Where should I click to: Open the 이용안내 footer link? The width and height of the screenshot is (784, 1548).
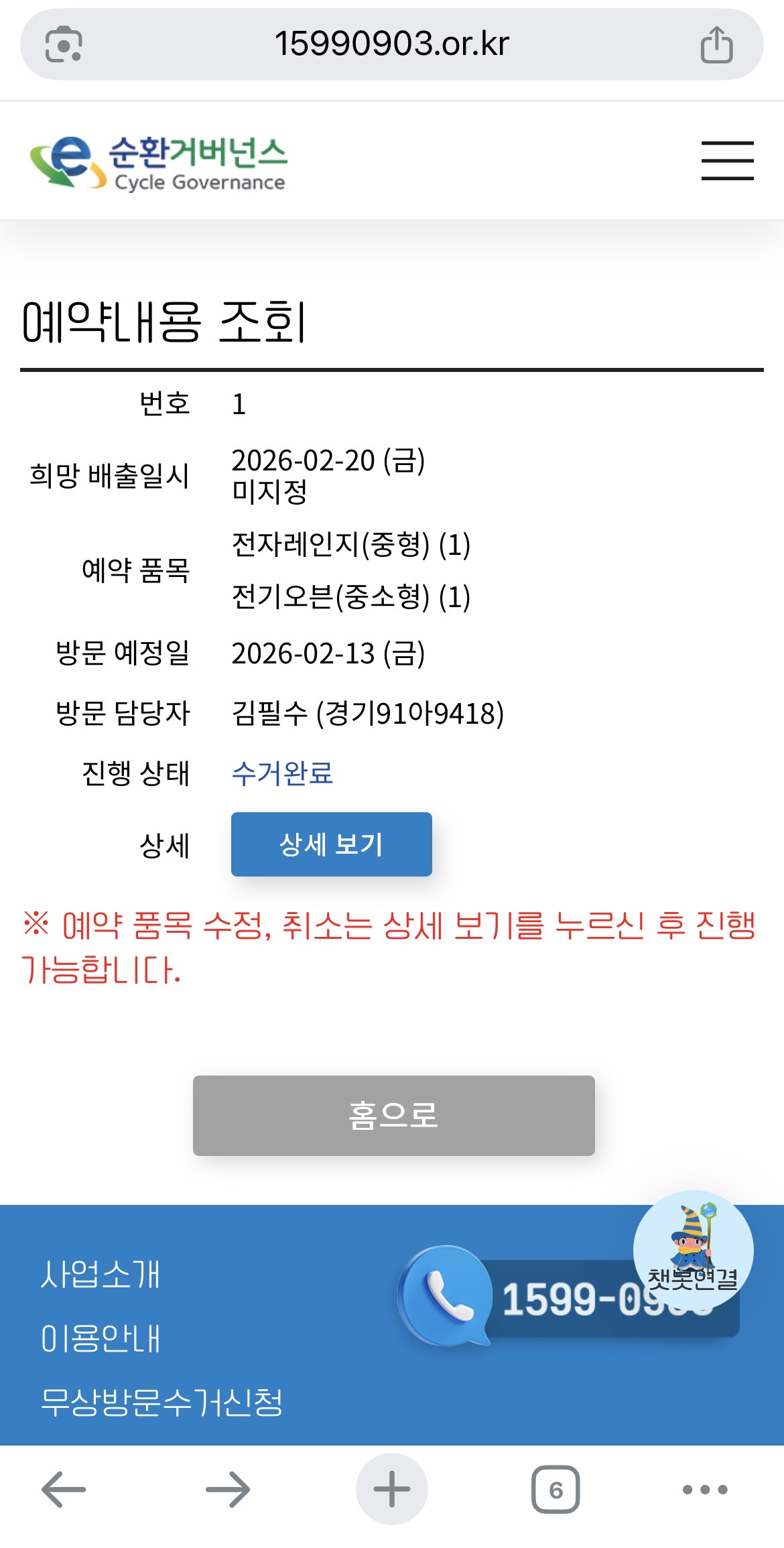point(101,1338)
